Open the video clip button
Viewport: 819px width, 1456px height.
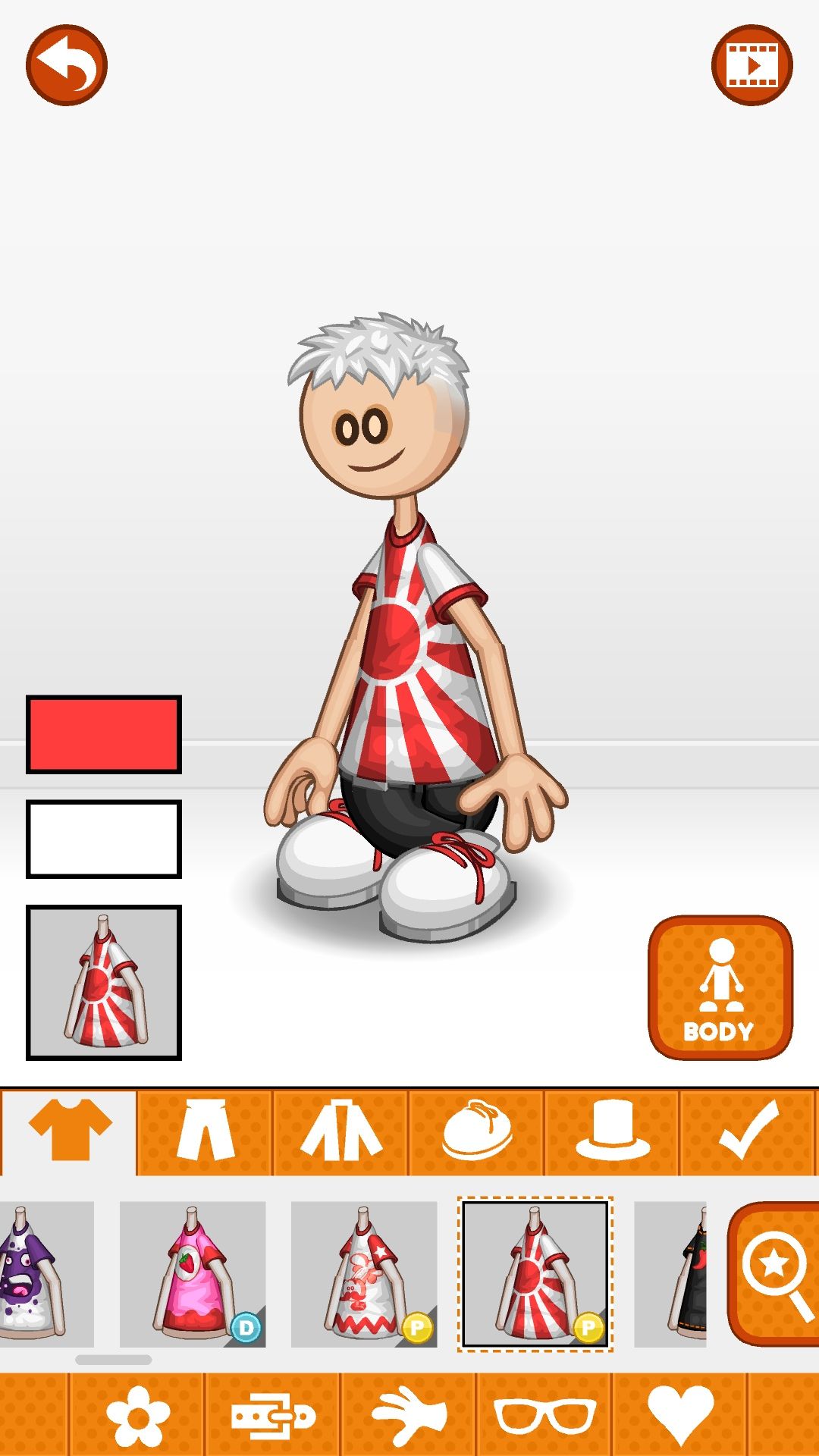click(x=752, y=65)
